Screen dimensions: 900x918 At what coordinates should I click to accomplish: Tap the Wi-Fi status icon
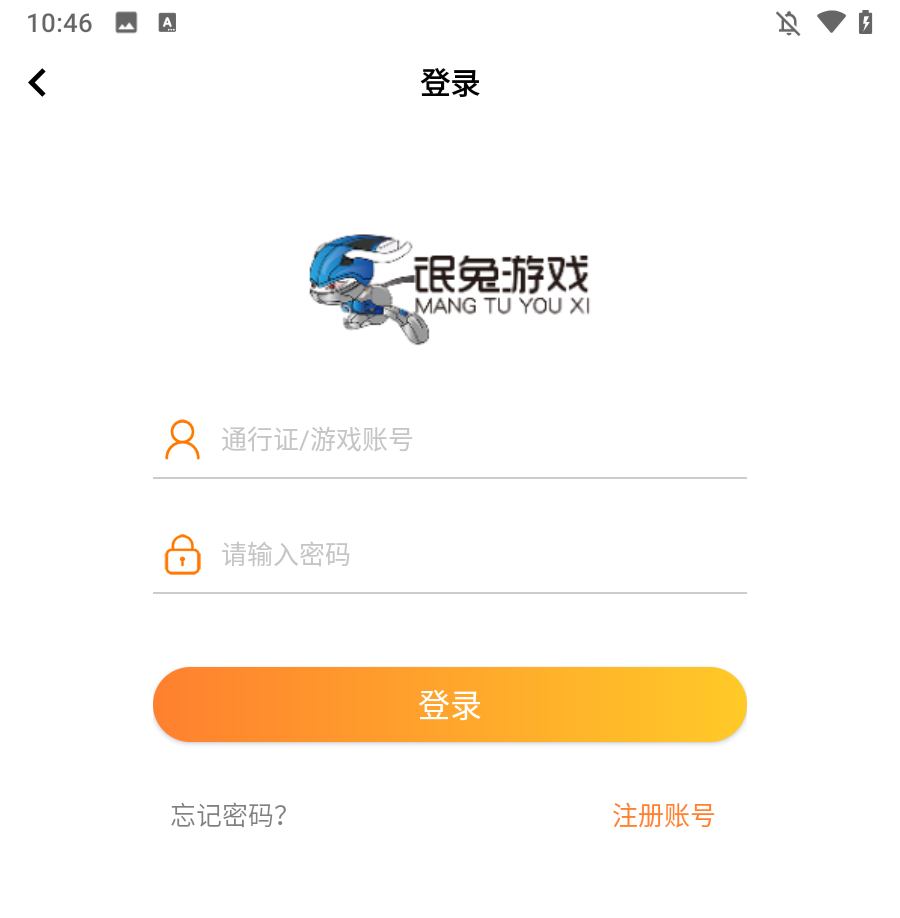(x=832, y=22)
